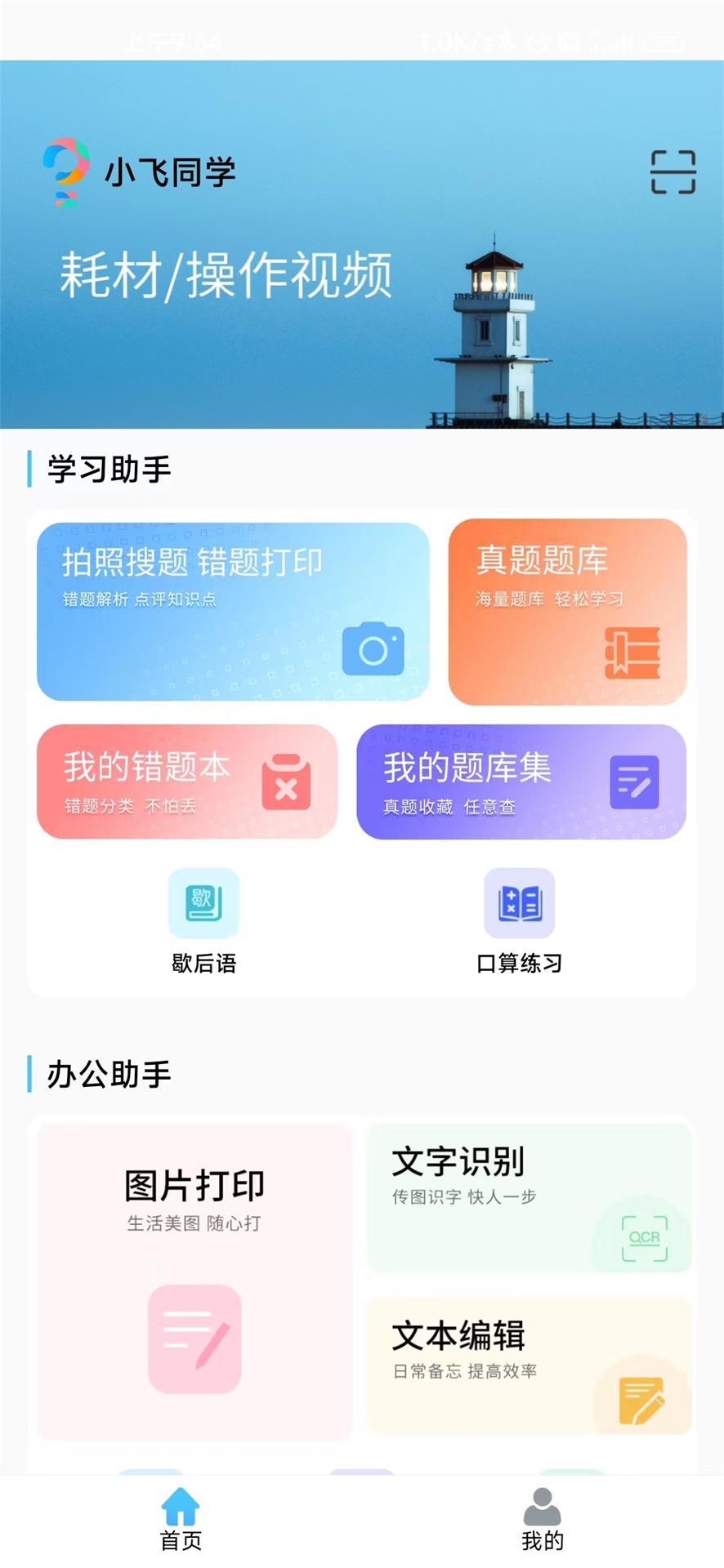
Task: Open the 真题题库 card
Action: click(567, 612)
